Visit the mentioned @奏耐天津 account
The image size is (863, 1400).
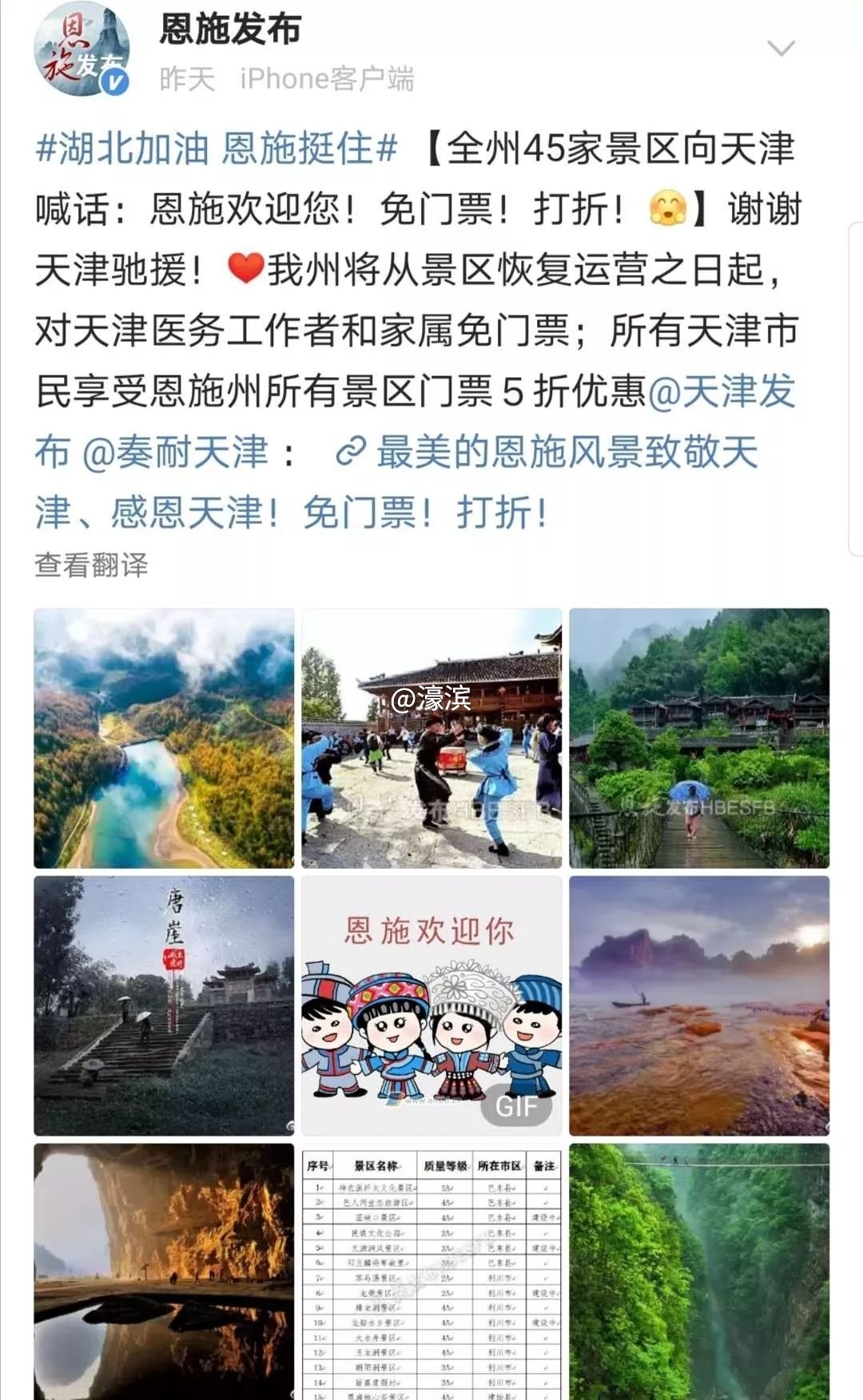(175, 453)
